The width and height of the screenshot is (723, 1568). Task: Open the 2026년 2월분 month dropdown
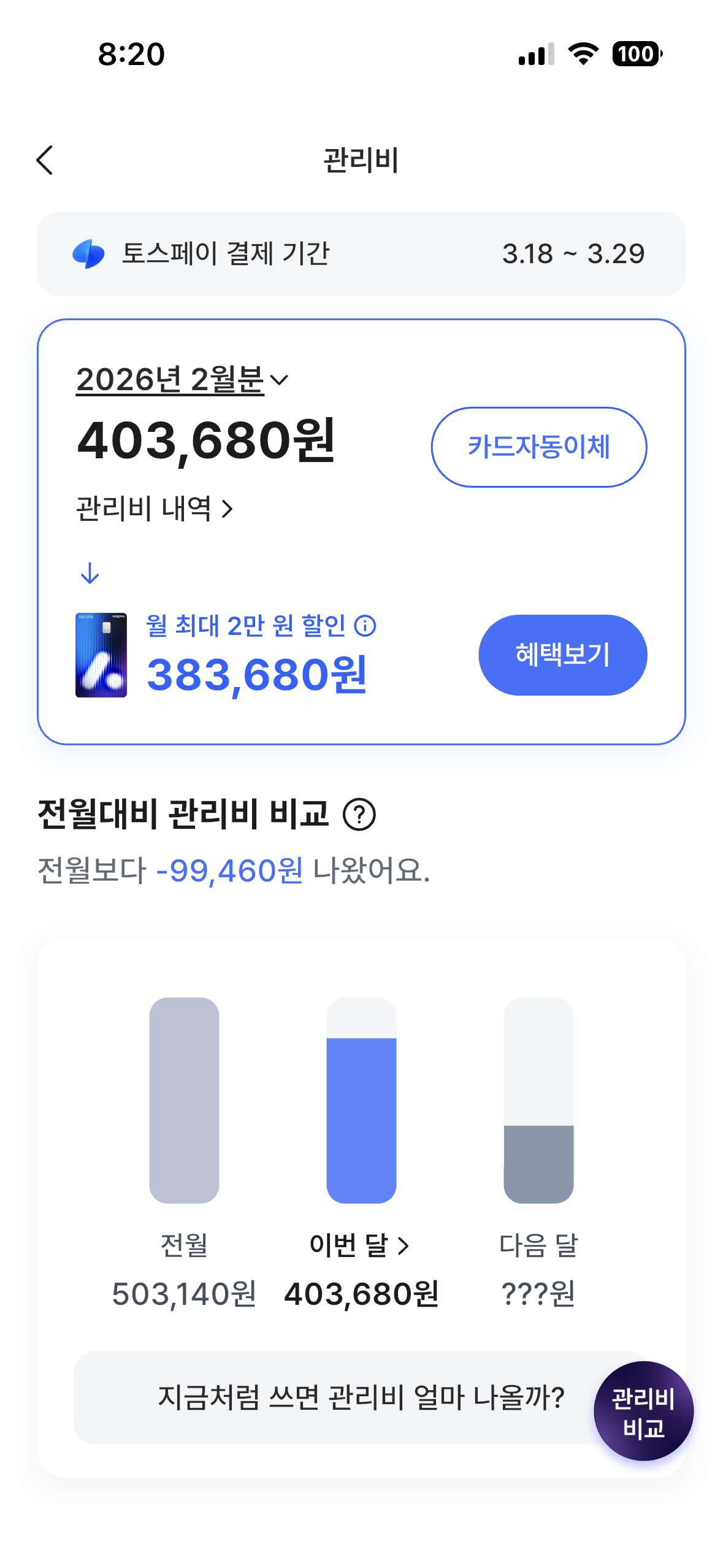pyautogui.click(x=182, y=380)
